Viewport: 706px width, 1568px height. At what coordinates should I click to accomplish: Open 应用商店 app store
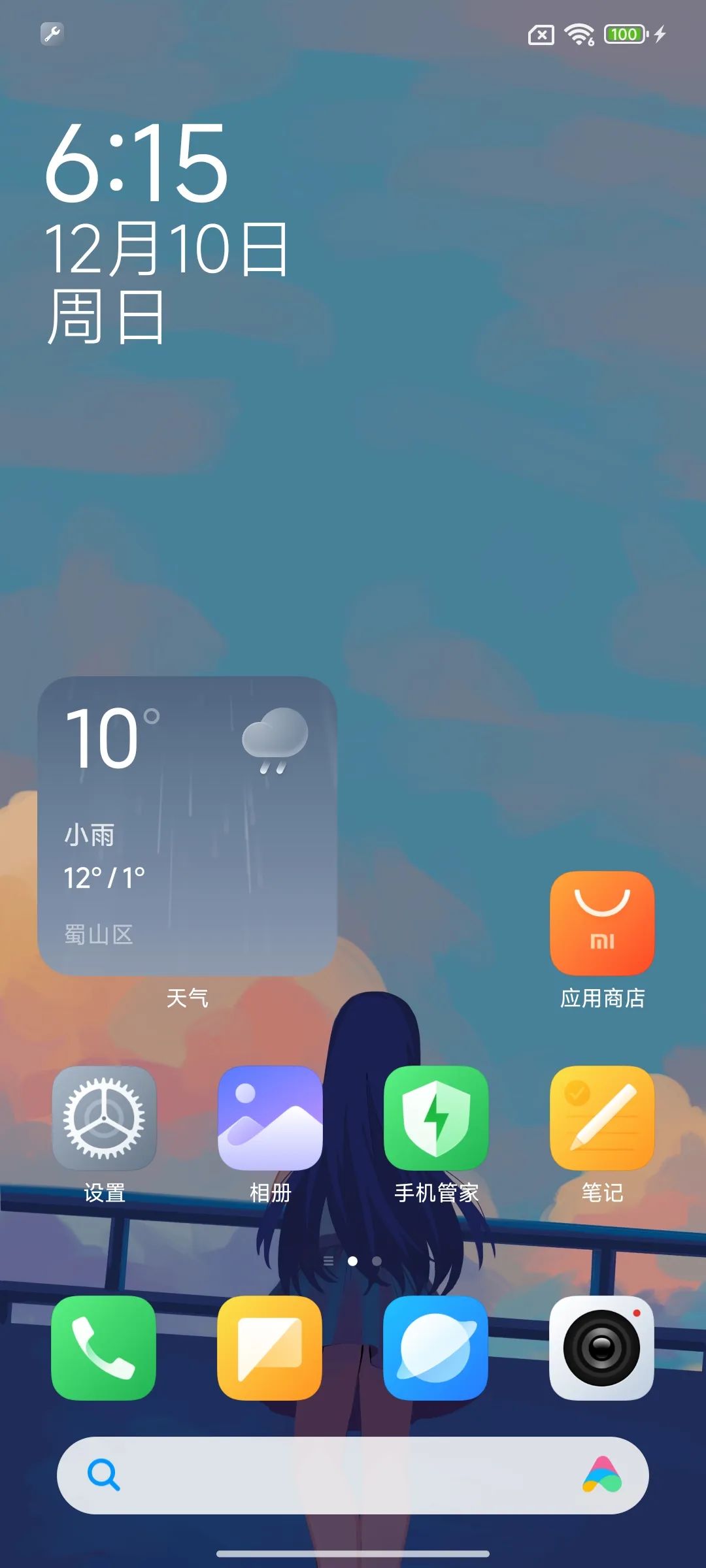(602, 923)
